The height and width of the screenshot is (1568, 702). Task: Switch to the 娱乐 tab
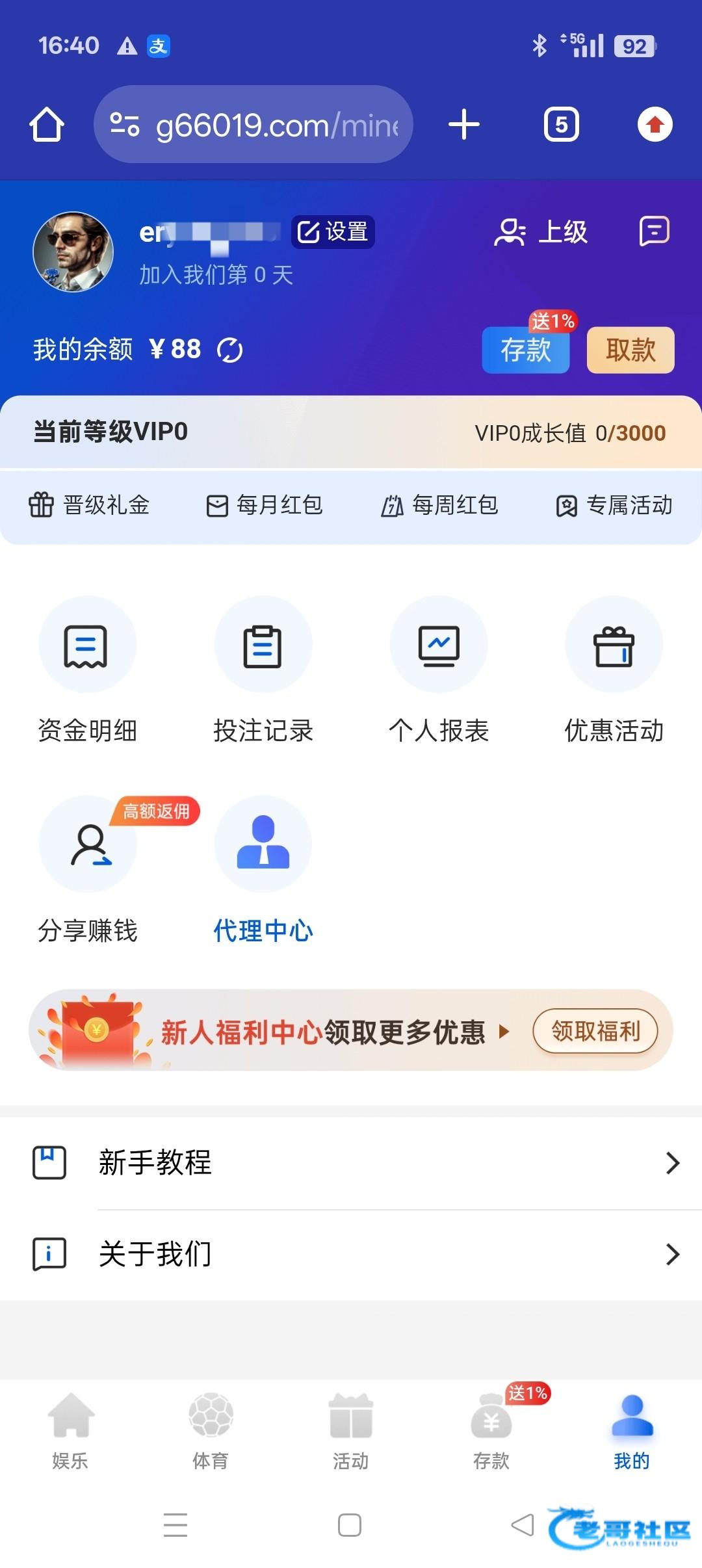pyautogui.click(x=70, y=1430)
